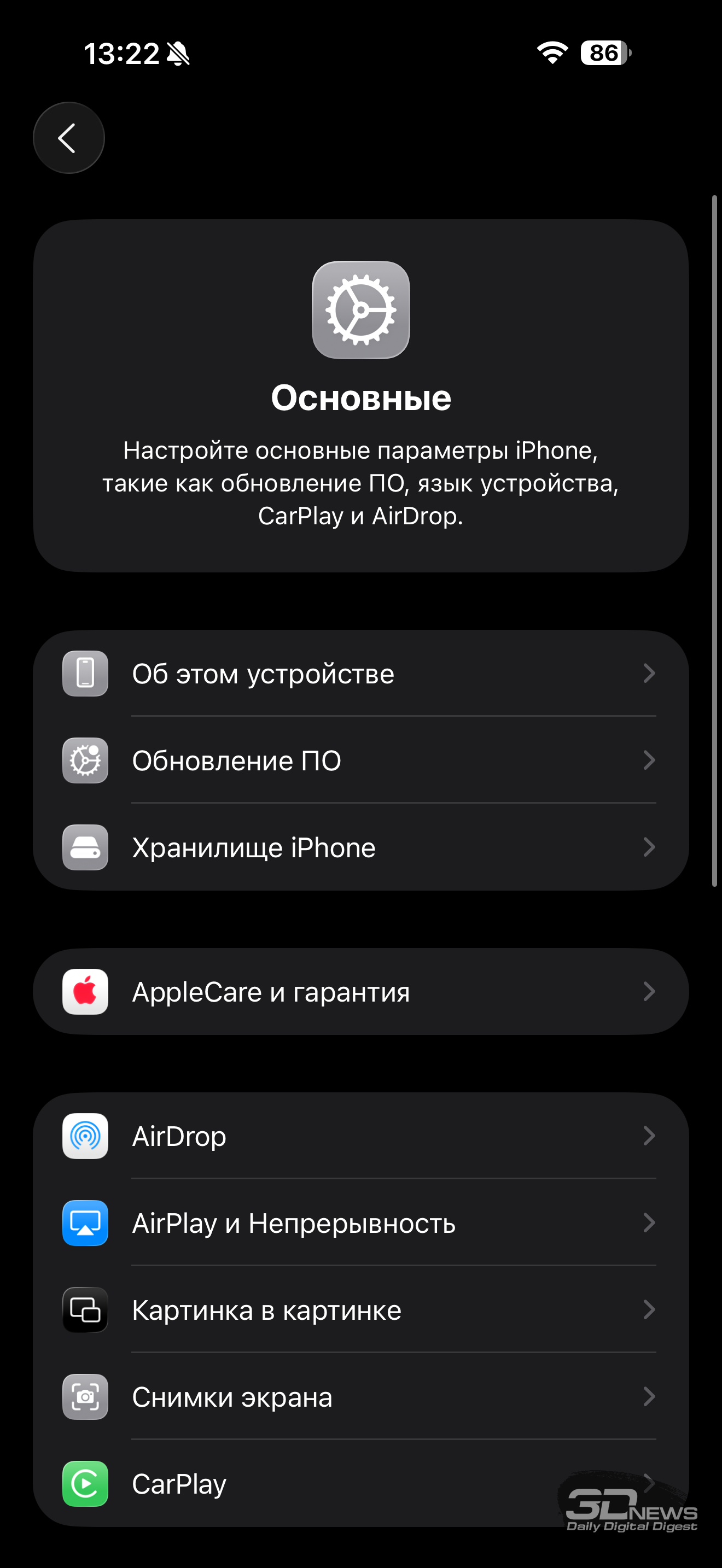Open «Картинка в картинке» settings
The height and width of the screenshot is (1568, 722).
360,1310
